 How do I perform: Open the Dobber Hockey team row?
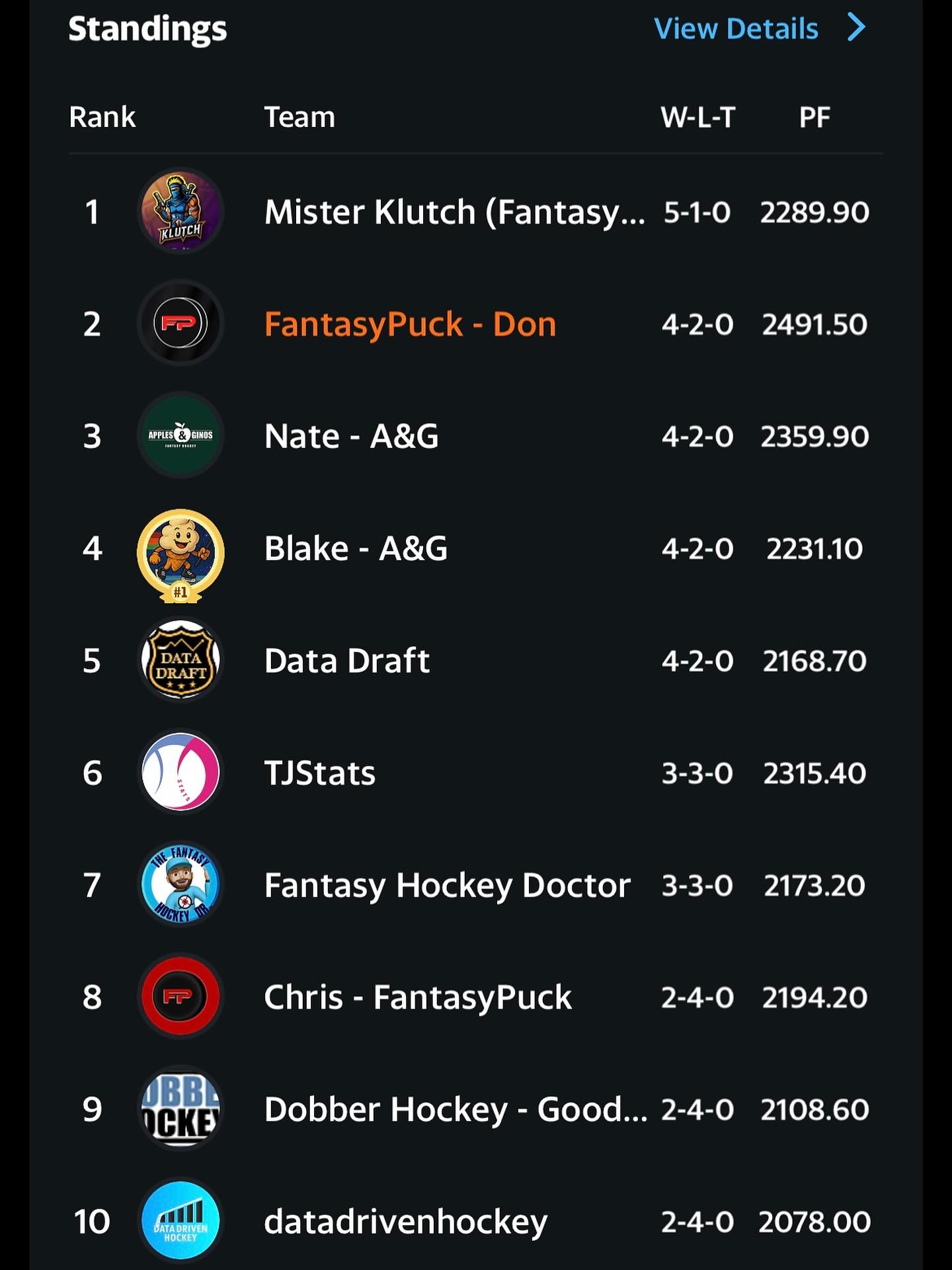[476, 1109]
